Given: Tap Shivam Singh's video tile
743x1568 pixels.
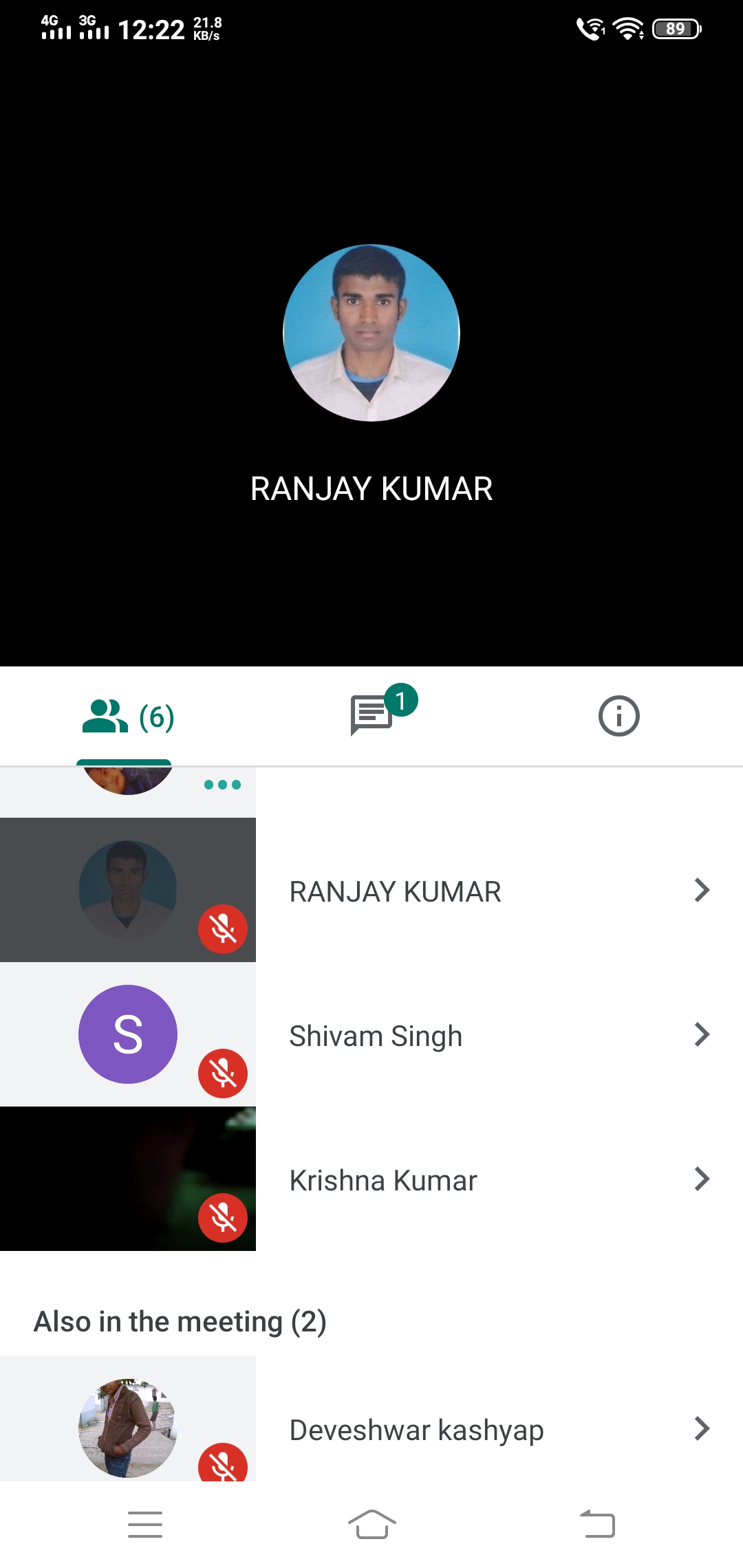Looking at the screenshot, I should coord(128,1034).
